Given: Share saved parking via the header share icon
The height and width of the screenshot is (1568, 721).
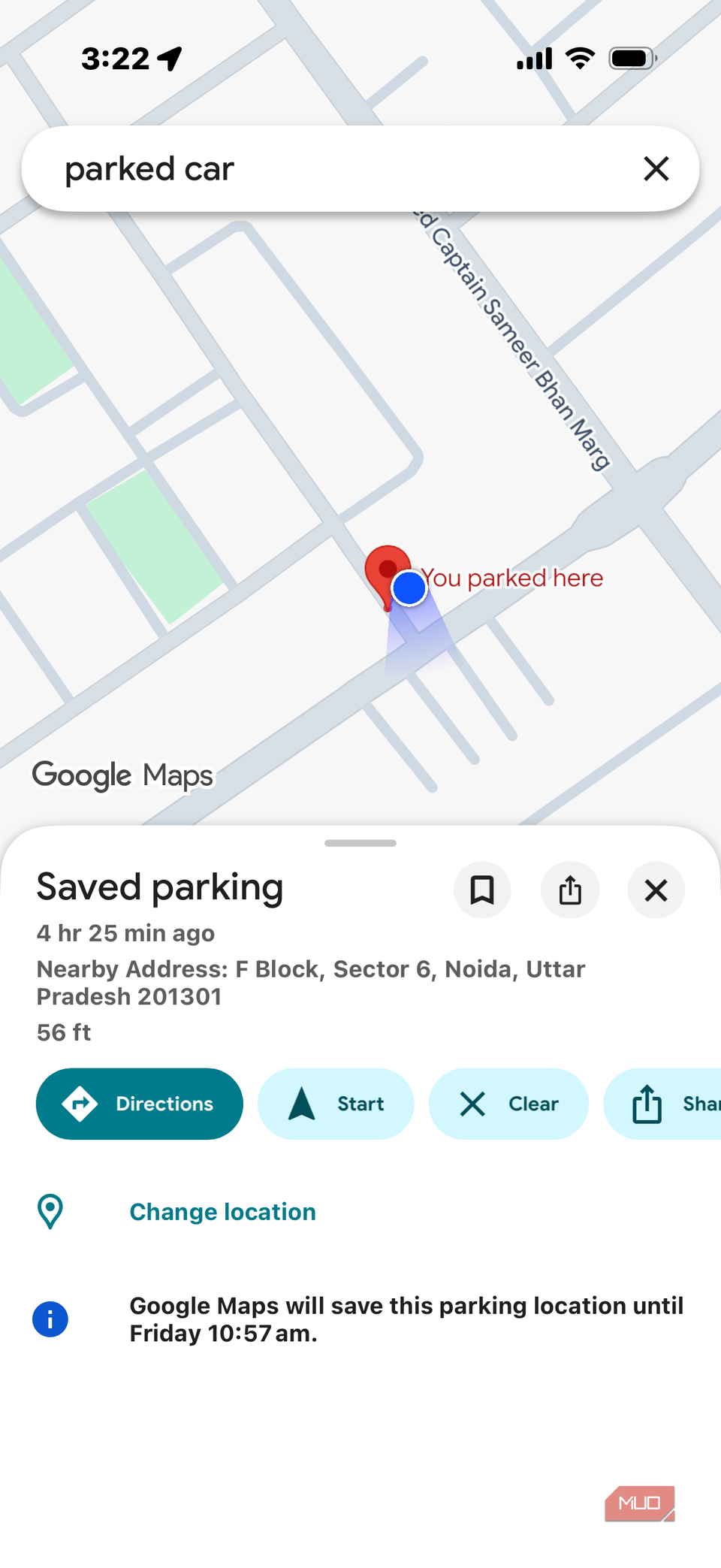Looking at the screenshot, I should click(x=570, y=890).
